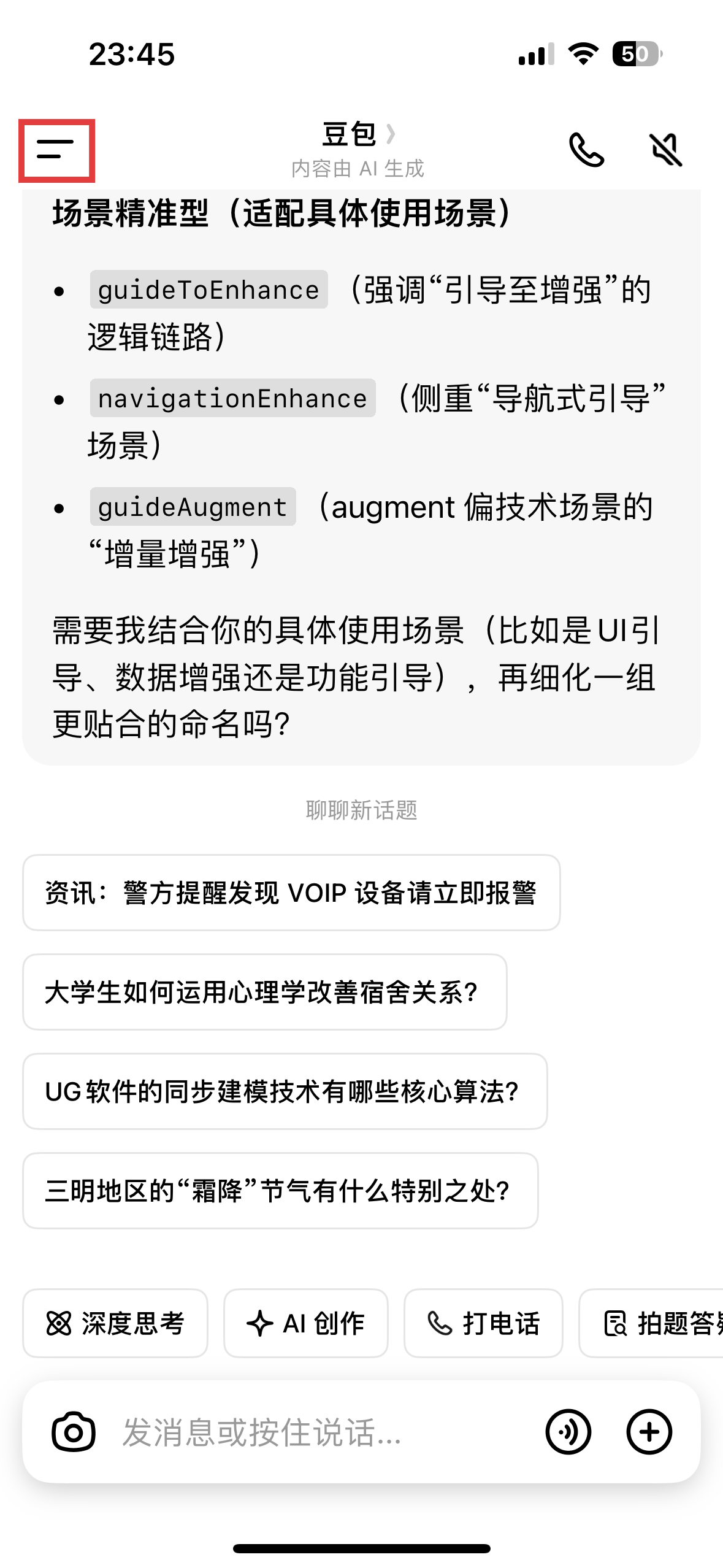
Task: Check the battery level indicator
Action: [636, 55]
